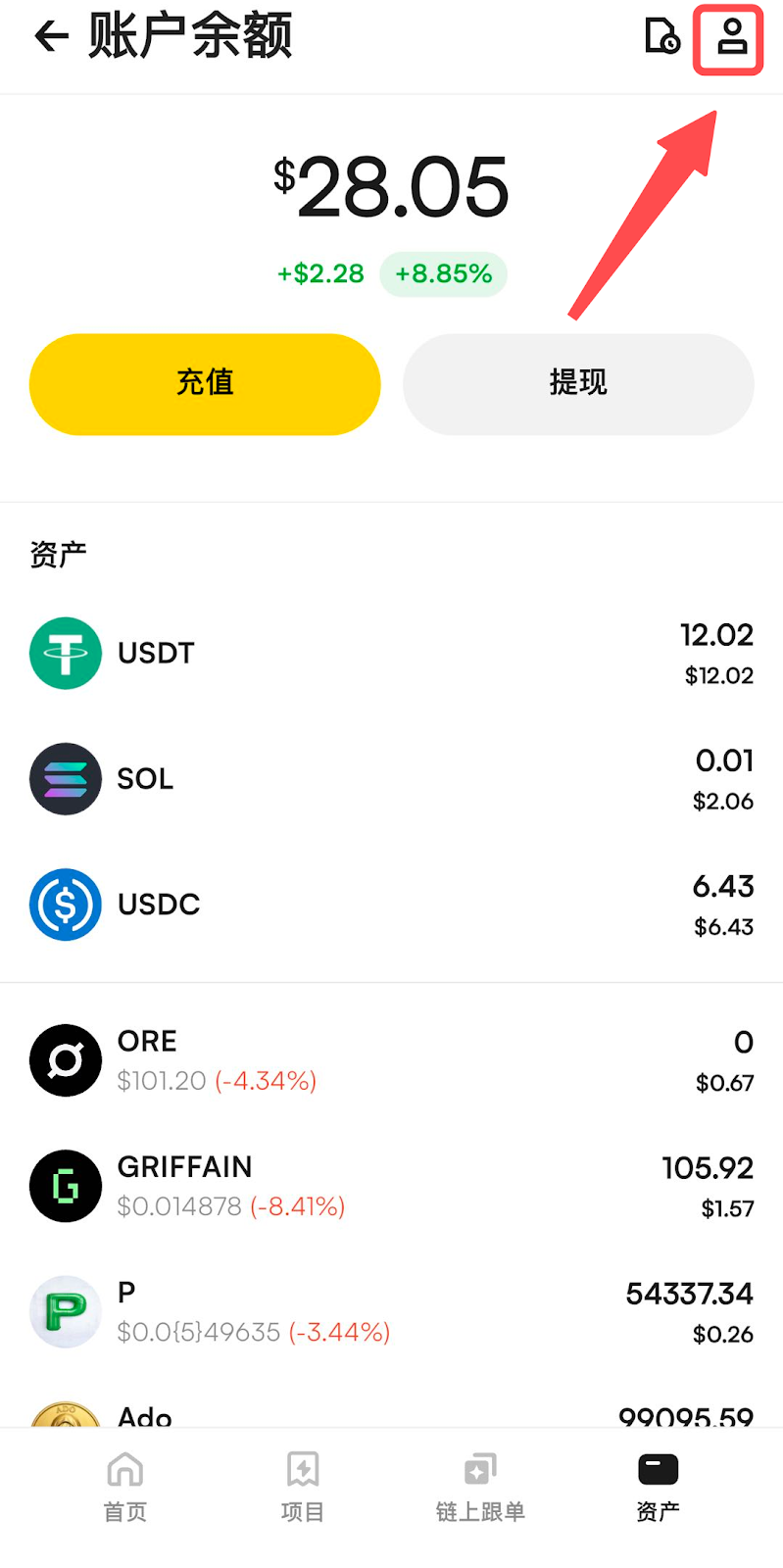Viewport: 783px width, 1568px height.
Task: Open the transaction history icon
Action: tap(662, 37)
